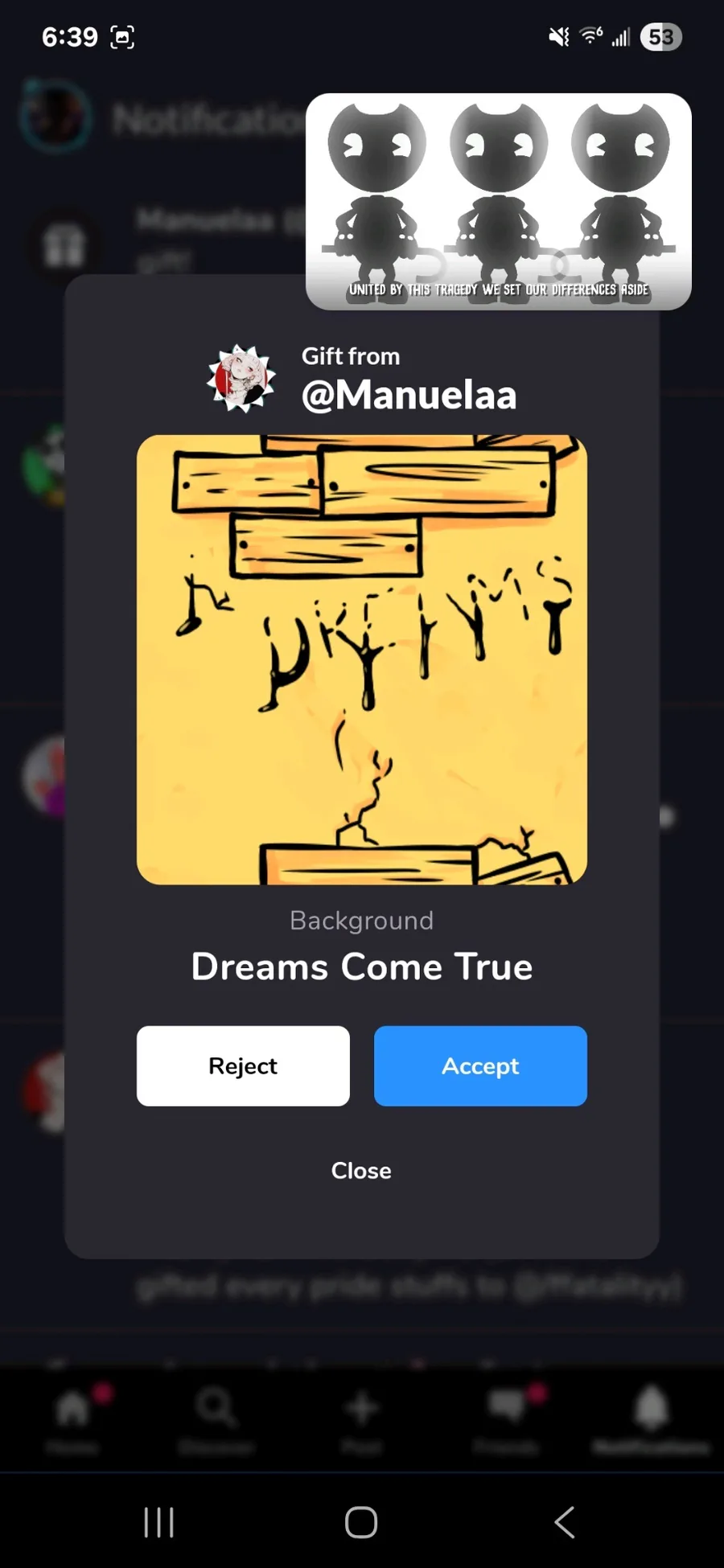This screenshot has height=1568, width=724.
Task: Open @Manuelaa's profile avatar
Action: [x=242, y=378]
